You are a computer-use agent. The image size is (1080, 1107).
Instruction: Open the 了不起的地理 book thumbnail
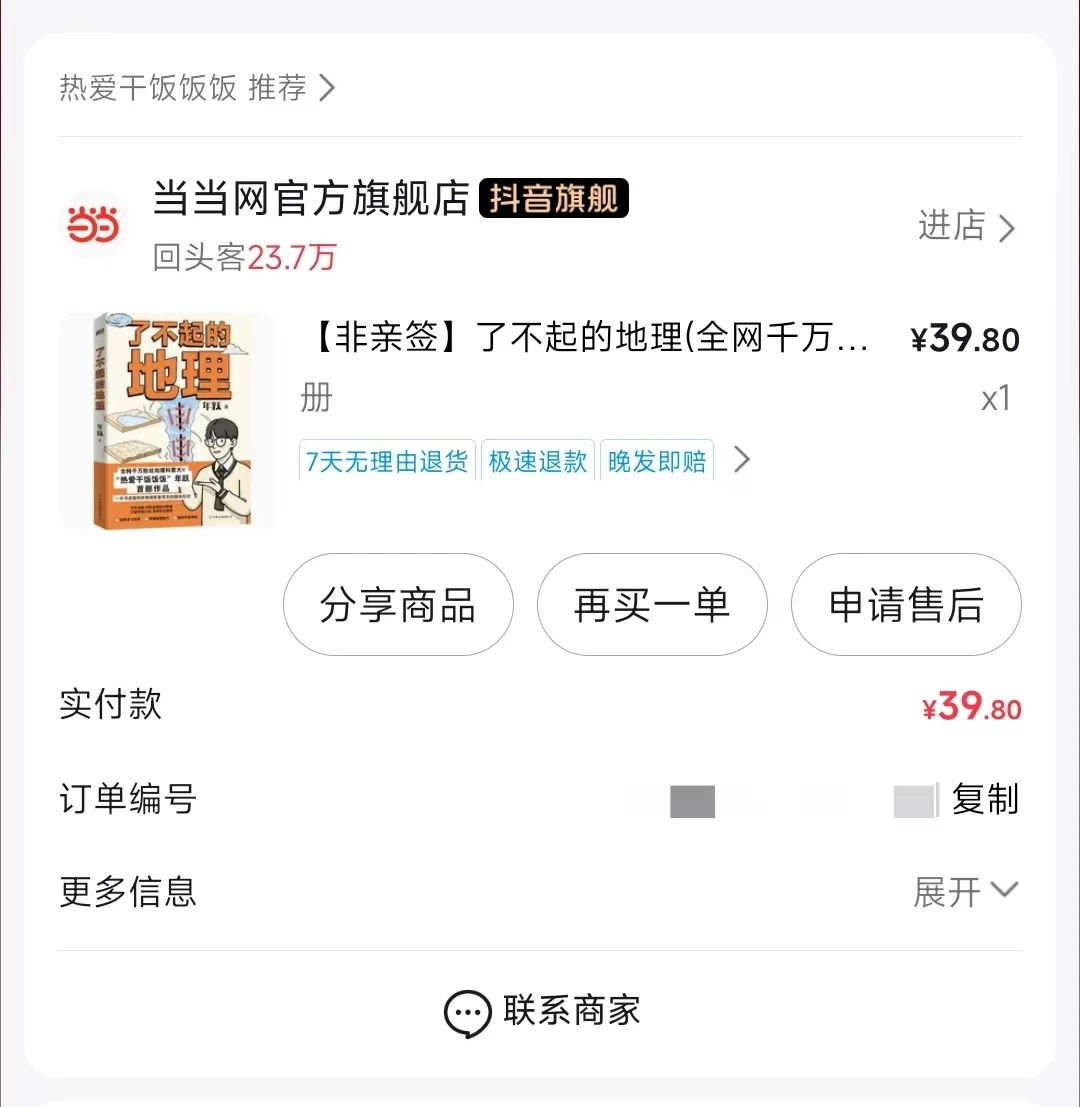(167, 421)
